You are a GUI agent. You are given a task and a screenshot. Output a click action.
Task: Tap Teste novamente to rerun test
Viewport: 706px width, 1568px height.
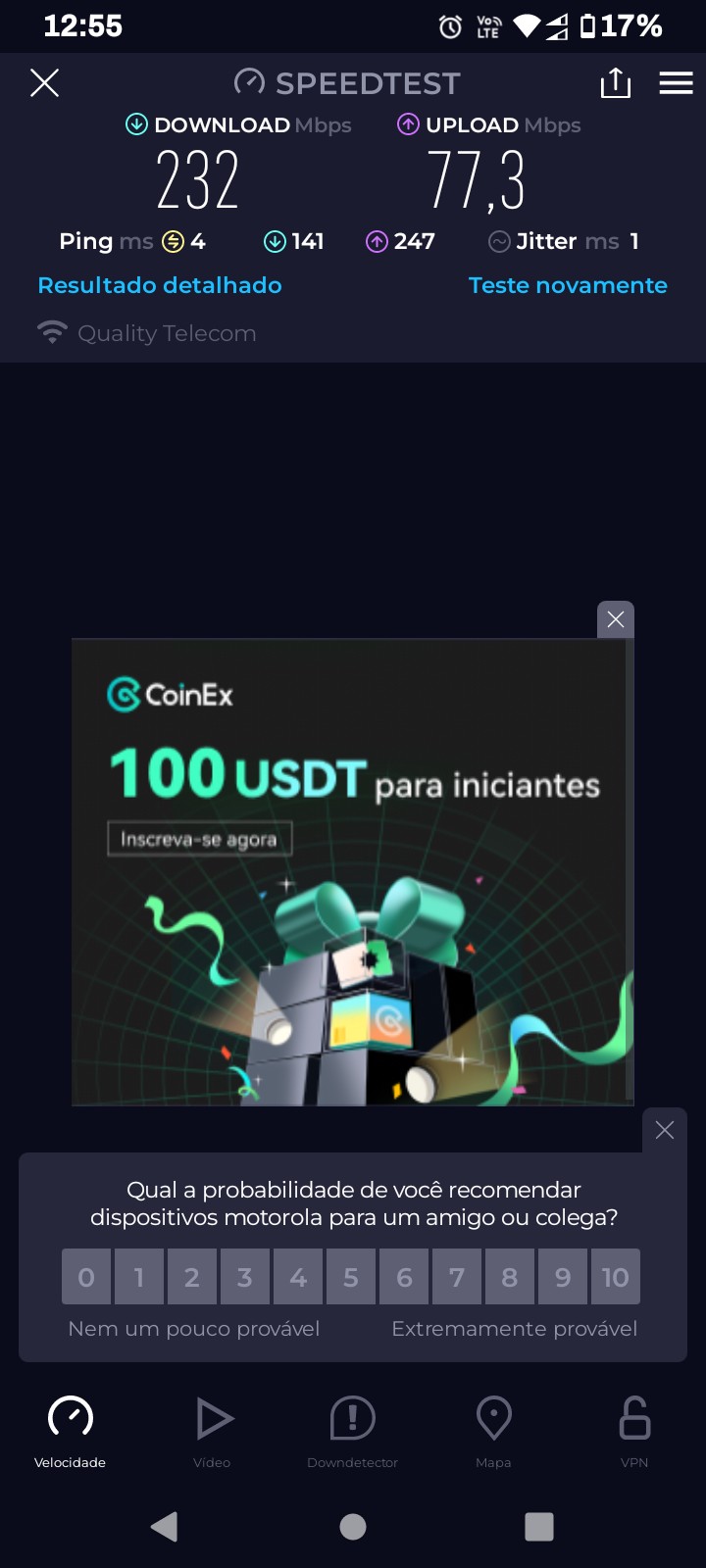tap(568, 285)
